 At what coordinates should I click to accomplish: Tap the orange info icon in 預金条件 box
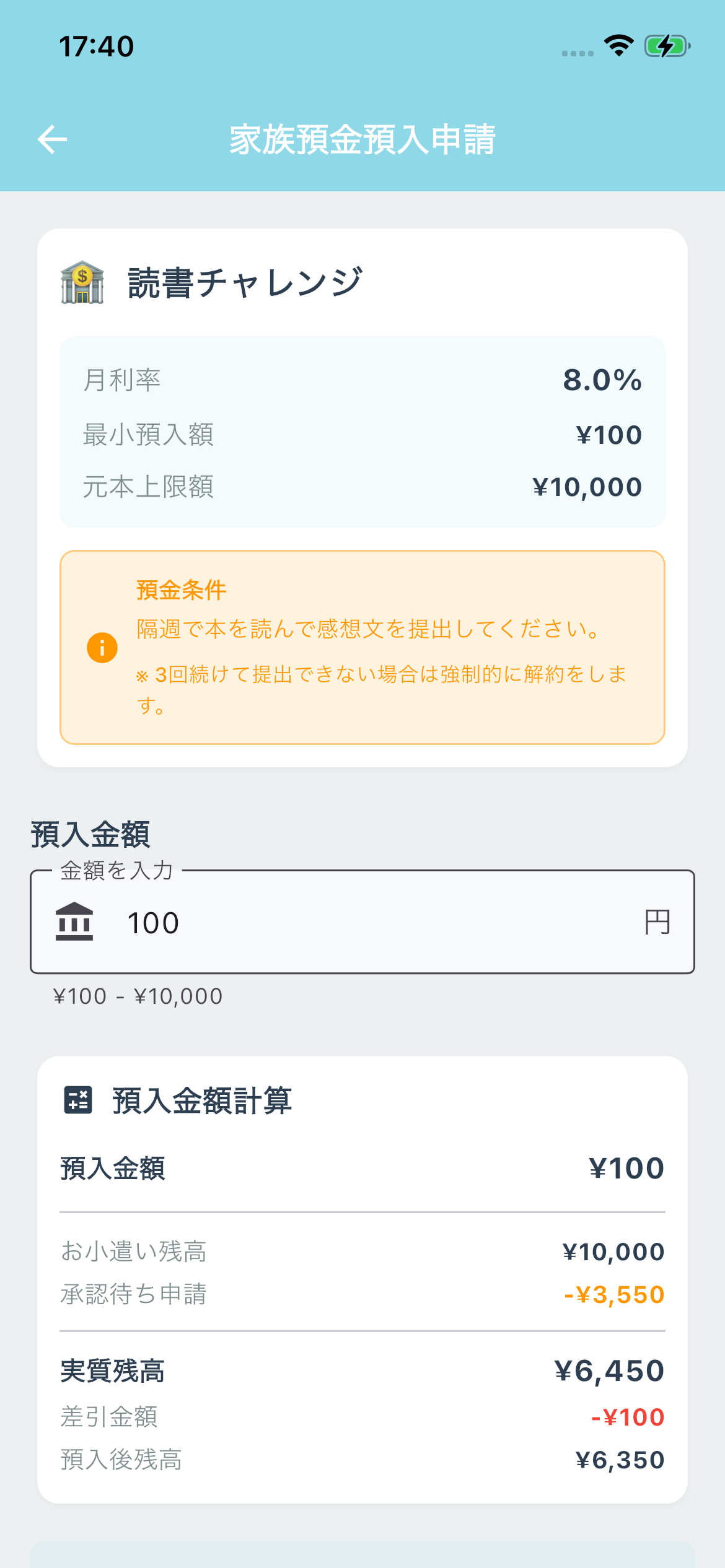pos(102,648)
